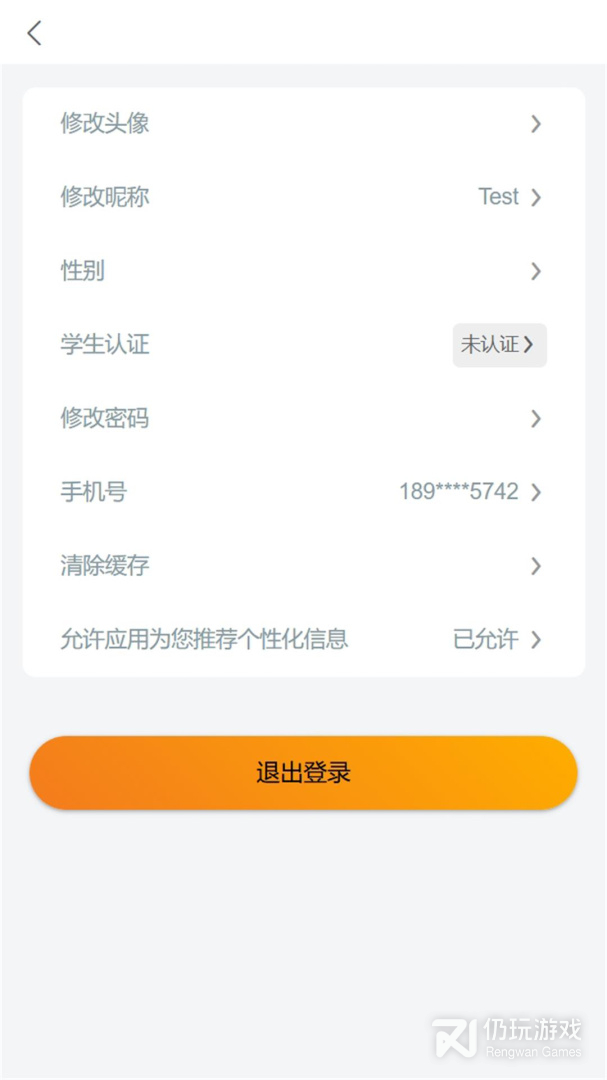
Task: Open 修改密码 settings
Action: [x=304, y=419]
